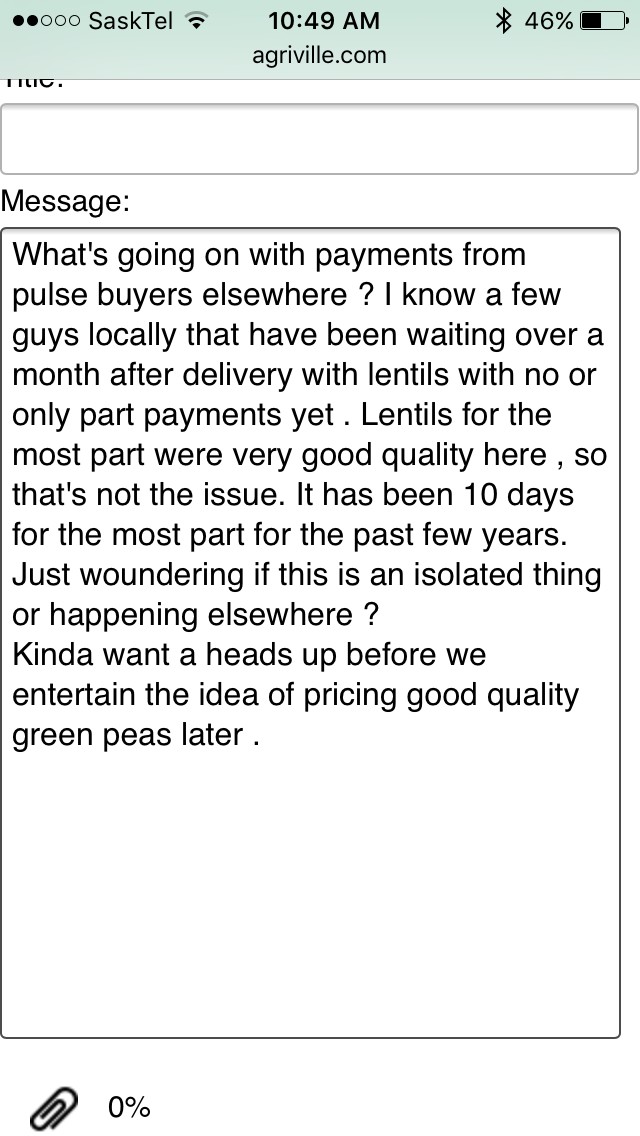Tap the empty Title input field
The image size is (640, 1136).
coord(319,139)
